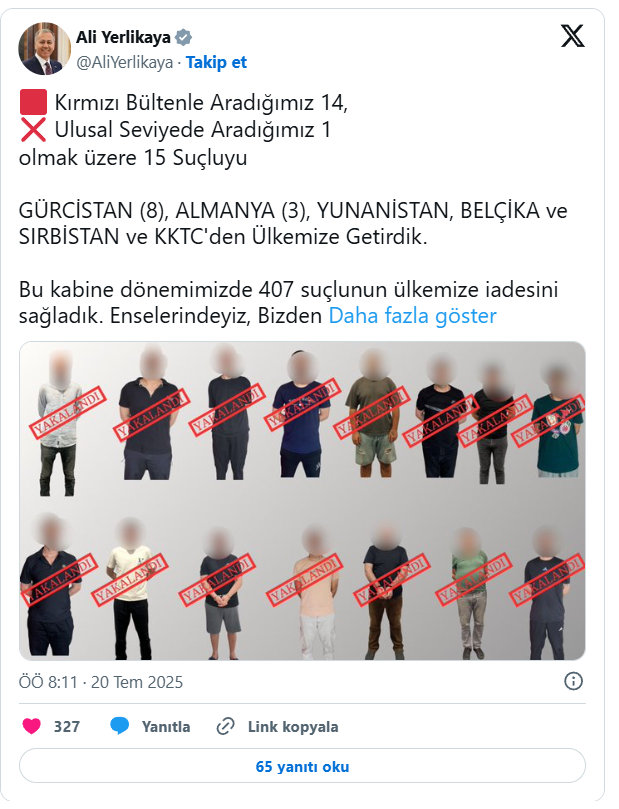This screenshot has height=809, width=619.
Task: Open Ali Yerlikaya's profile picture
Action: 44,50
